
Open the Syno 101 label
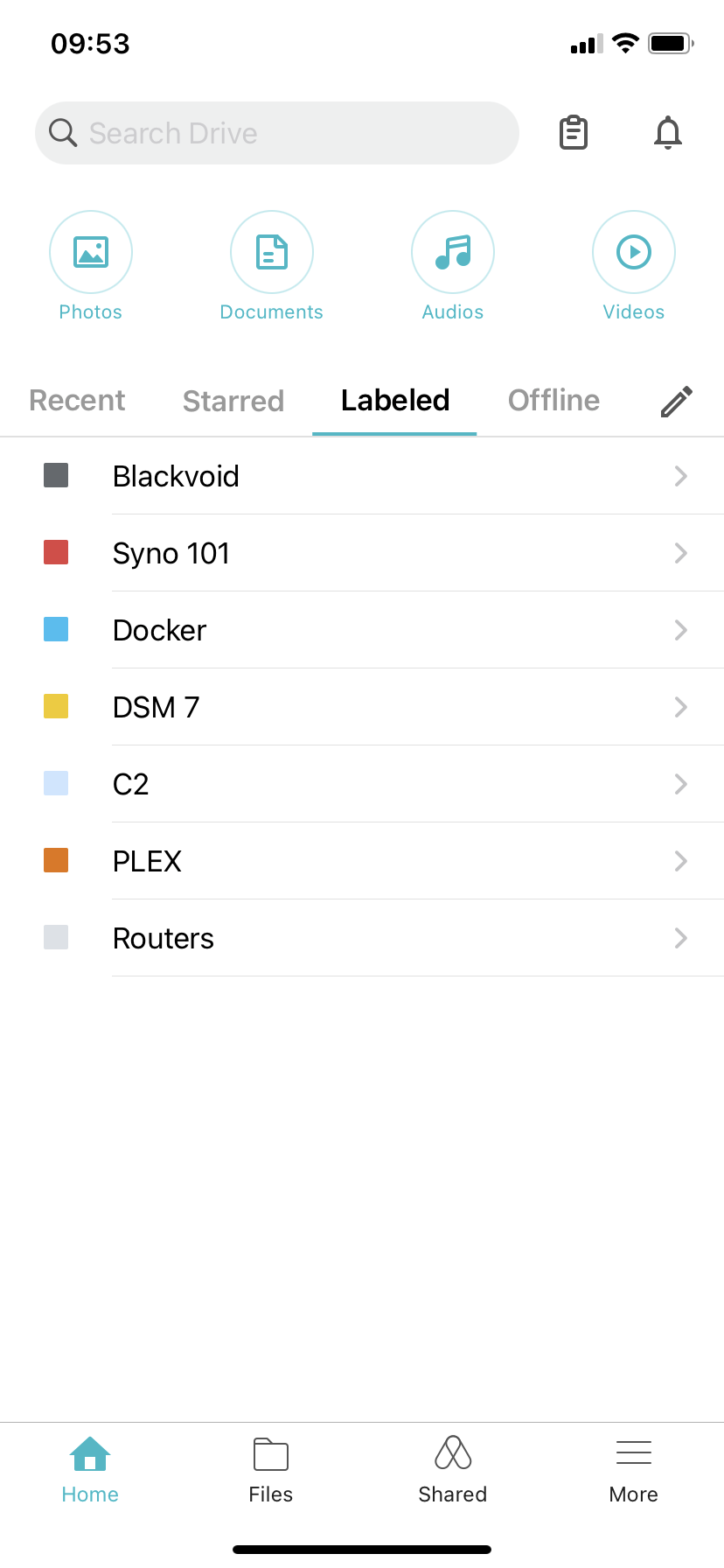[362, 553]
